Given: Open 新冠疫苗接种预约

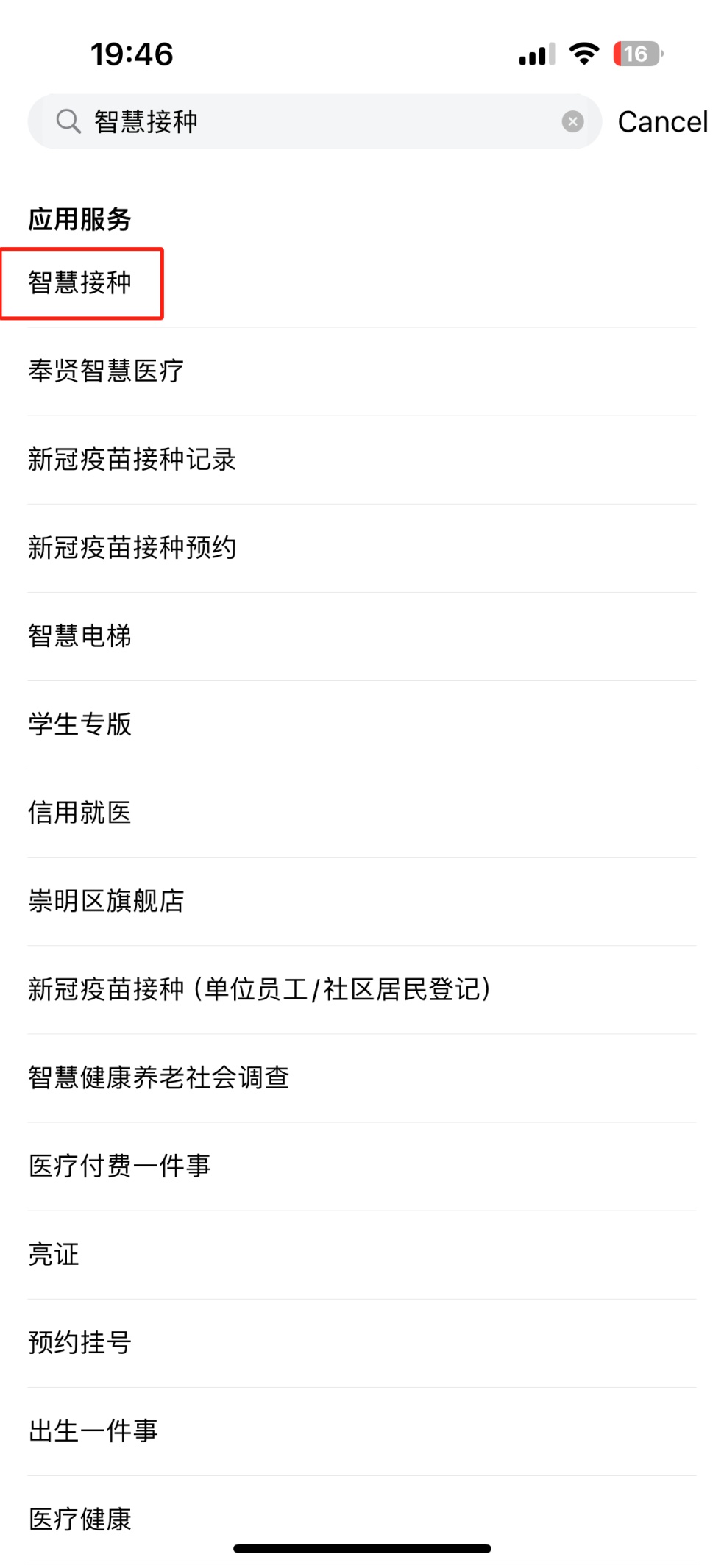Looking at the screenshot, I should coord(362,548).
